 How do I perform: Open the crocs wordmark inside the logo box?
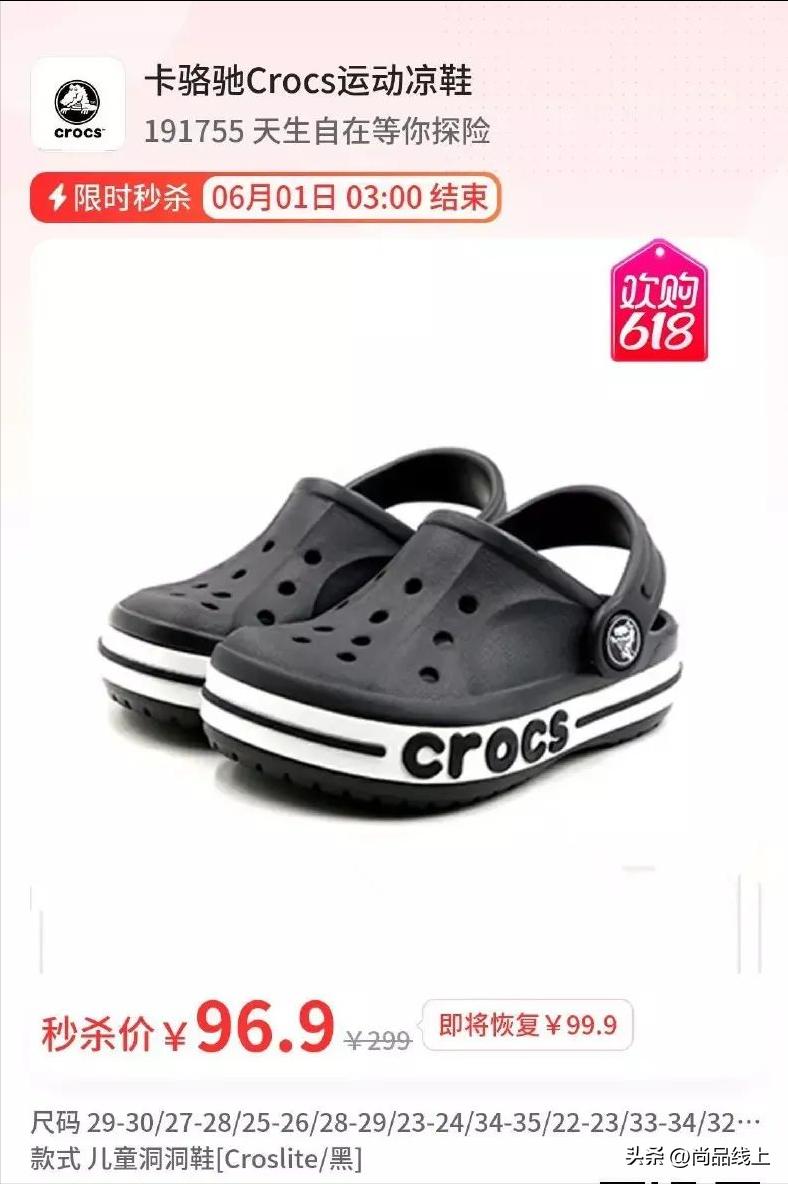click(77, 130)
